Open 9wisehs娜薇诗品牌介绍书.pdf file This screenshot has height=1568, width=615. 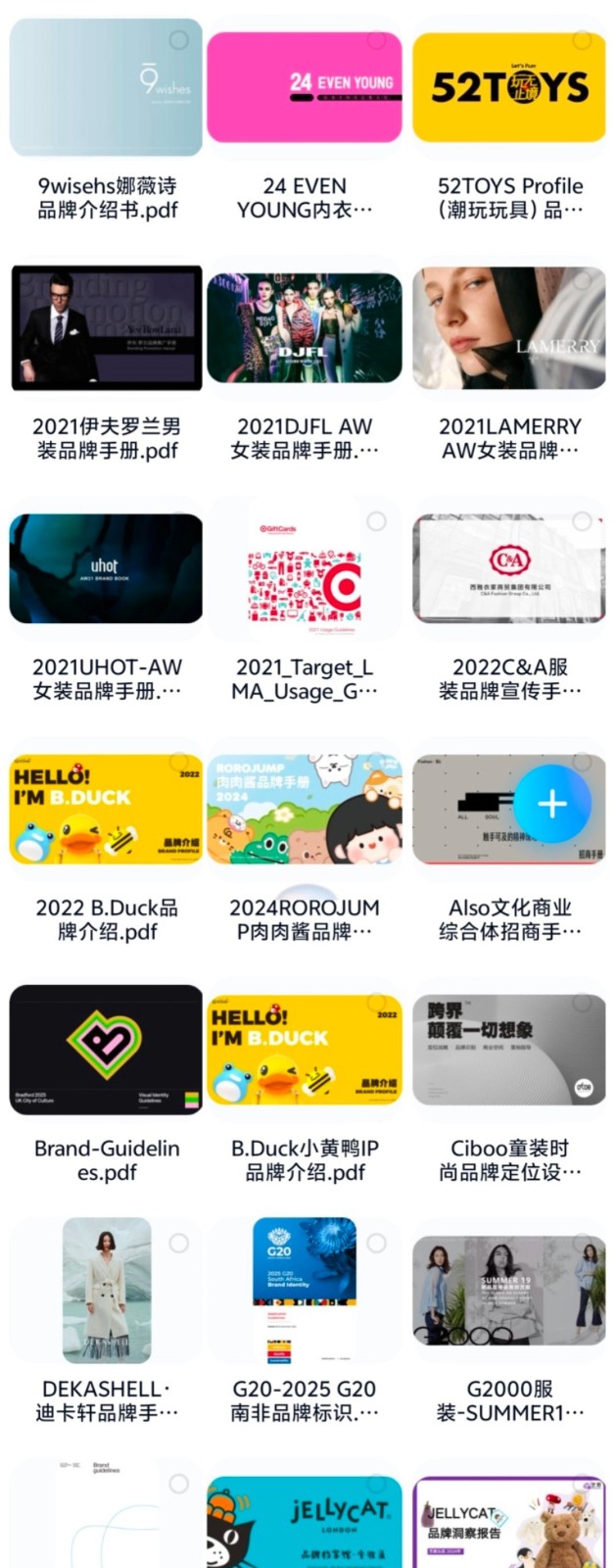106,88
